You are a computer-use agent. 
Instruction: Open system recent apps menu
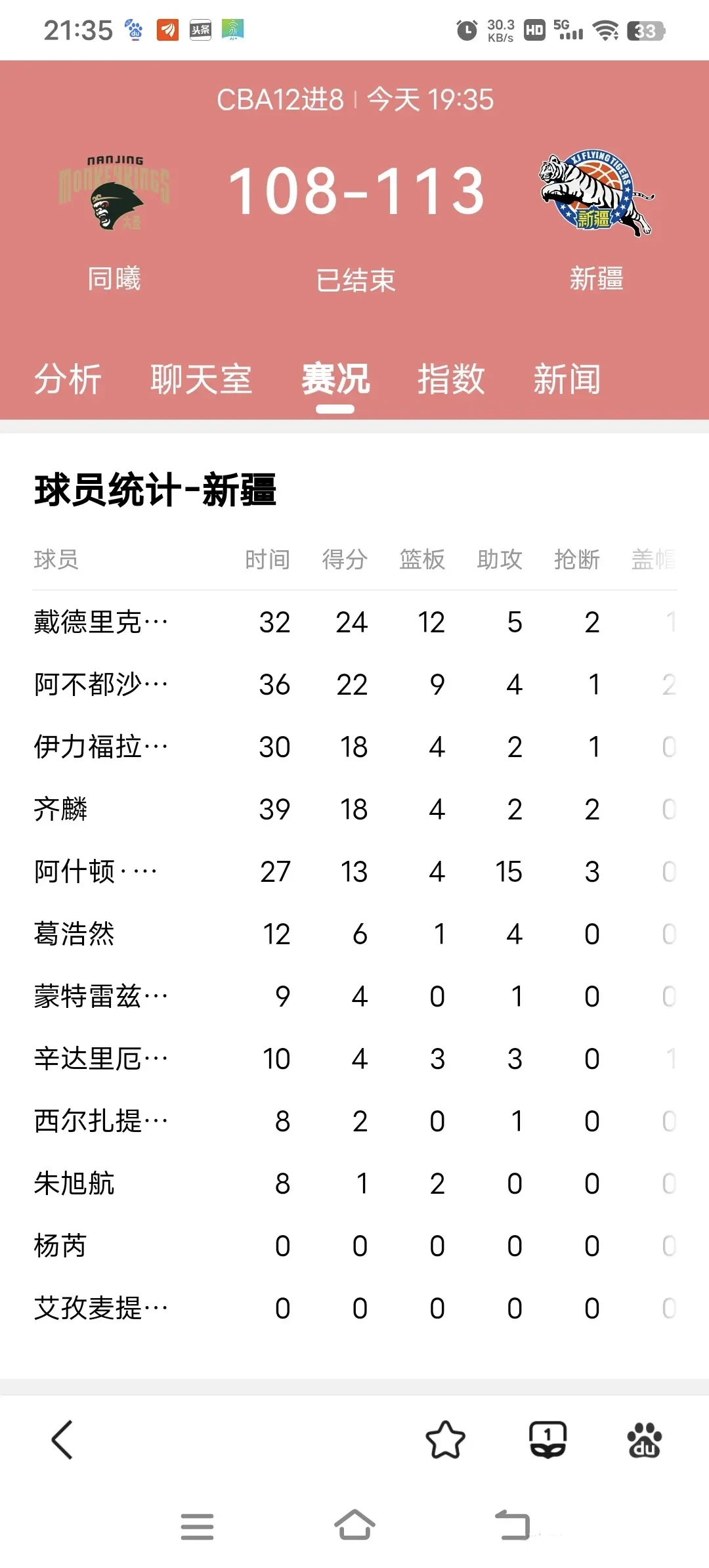(x=197, y=1526)
